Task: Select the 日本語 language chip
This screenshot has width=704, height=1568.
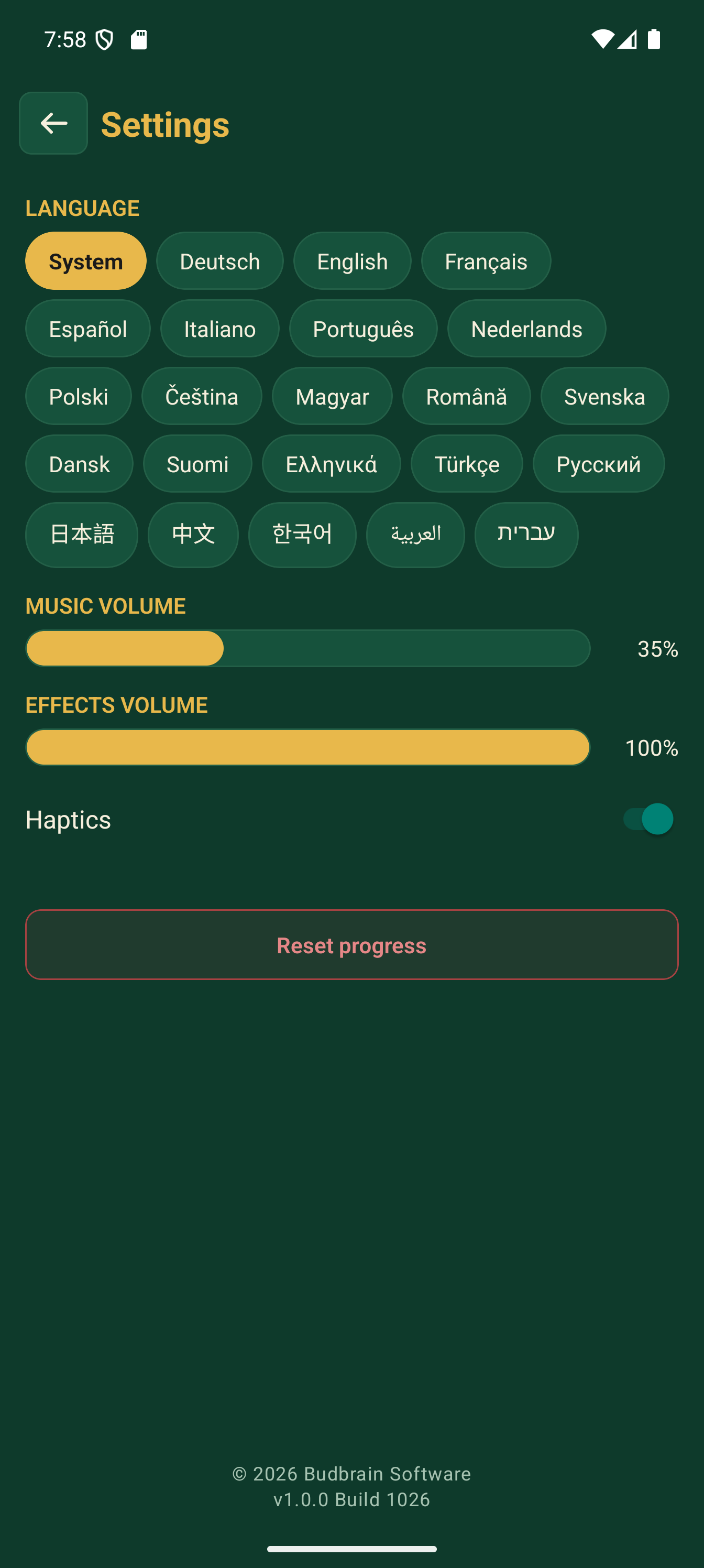Action: pos(82,535)
